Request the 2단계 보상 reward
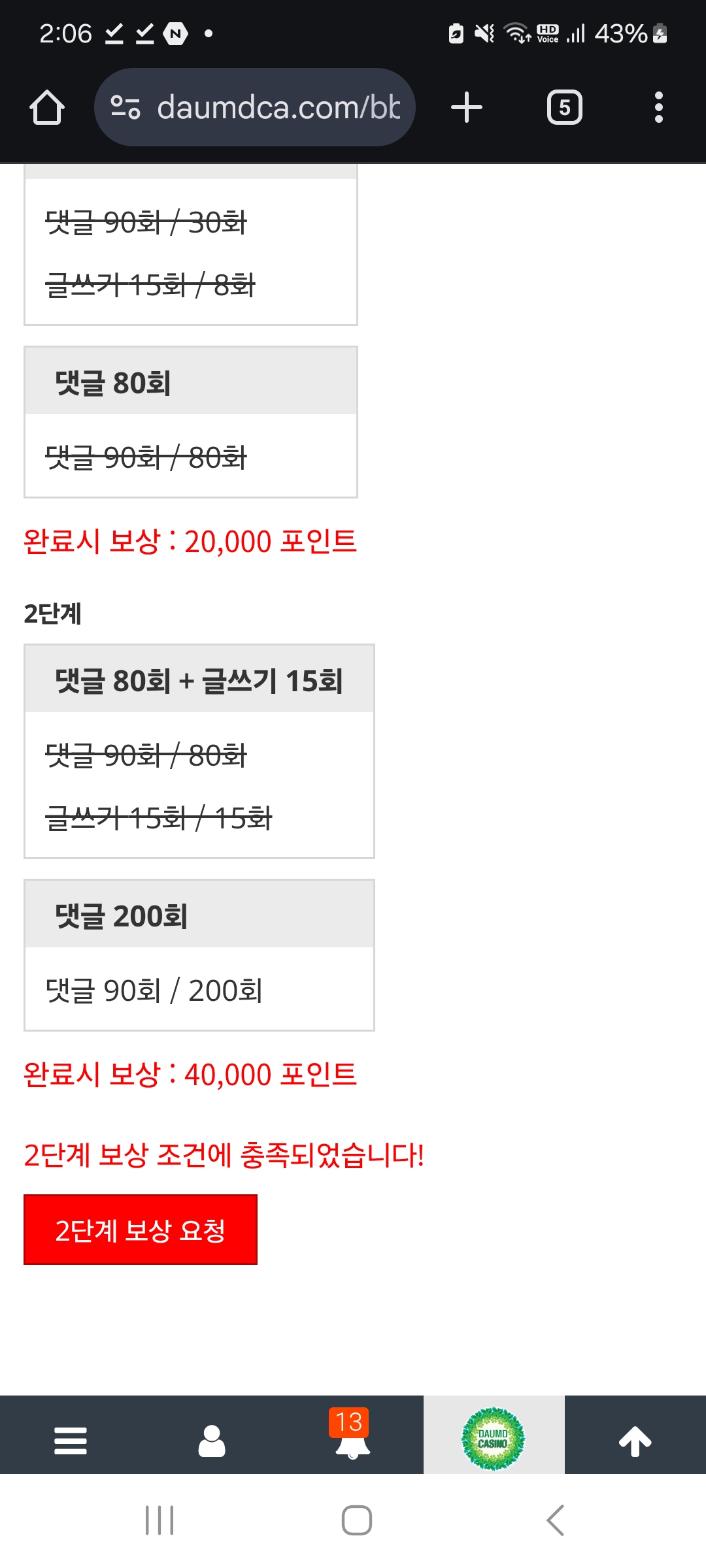The height and width of the screenshot is (1568, 706). tap(141, 1230)
